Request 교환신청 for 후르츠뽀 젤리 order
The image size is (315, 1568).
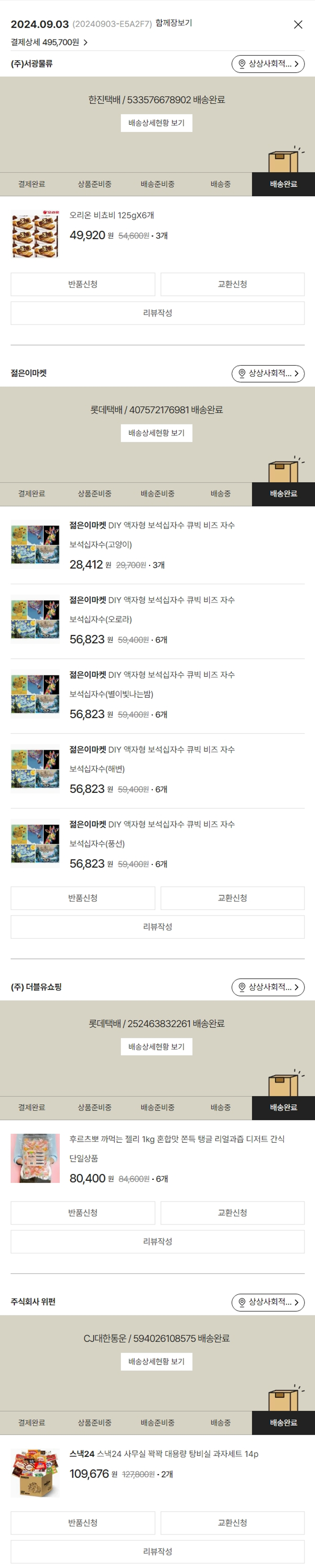pyautogui.click(x=232, y=1212)
